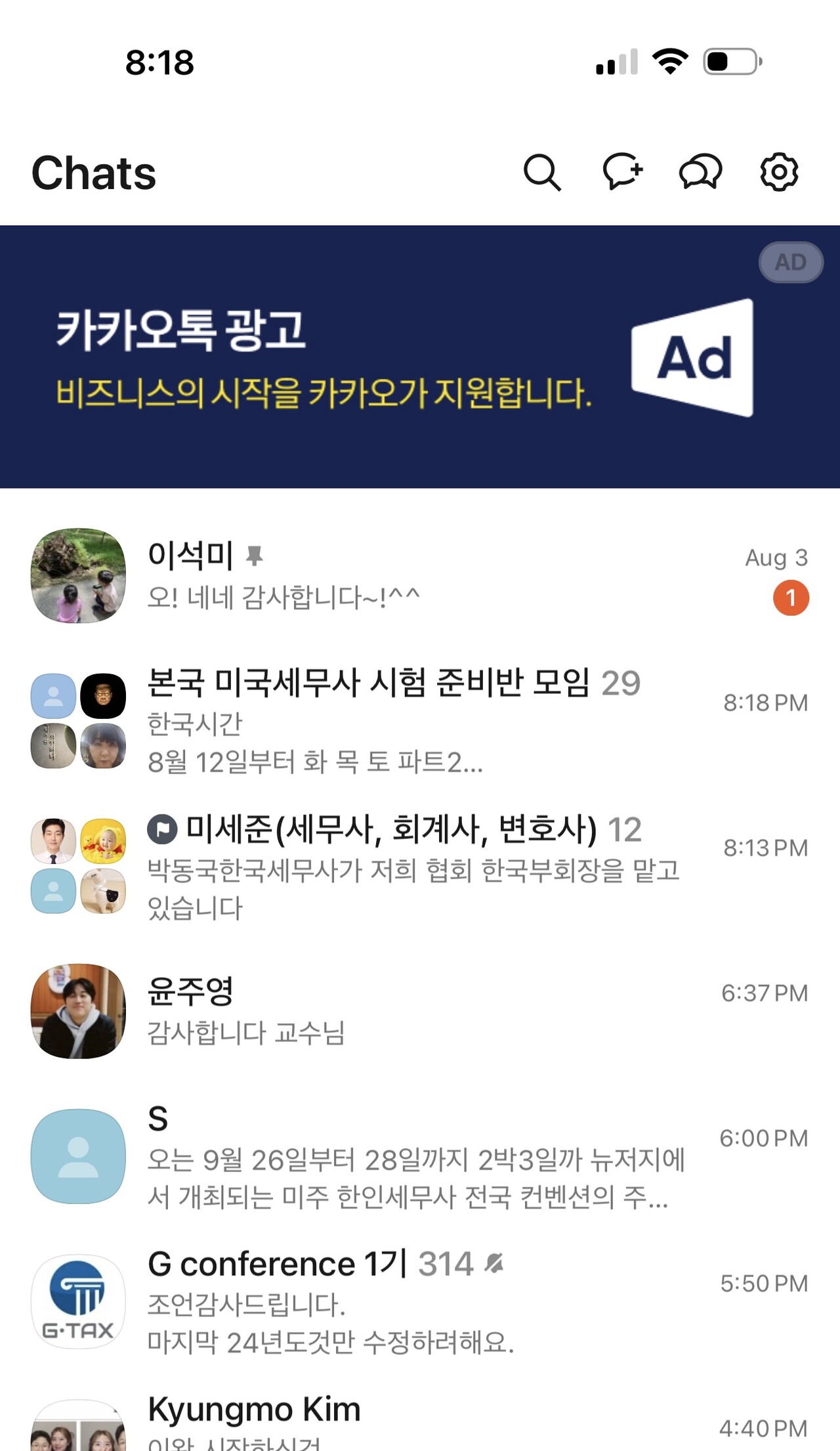Viewport: 840px width, 1451px height.
Task: Start a new chat
Action: point(622,172)
